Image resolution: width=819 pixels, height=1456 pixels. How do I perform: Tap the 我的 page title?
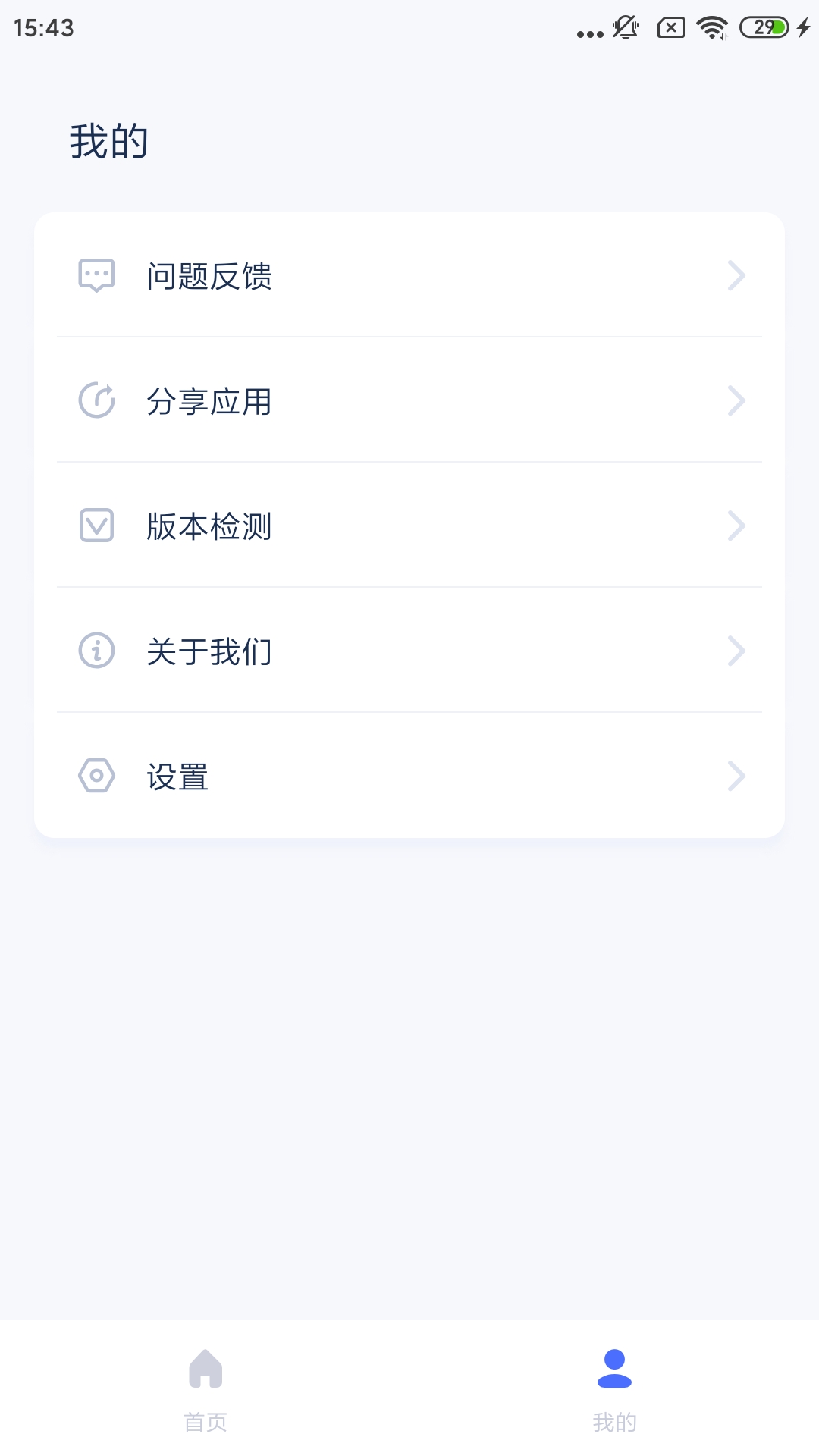(108, 140)
